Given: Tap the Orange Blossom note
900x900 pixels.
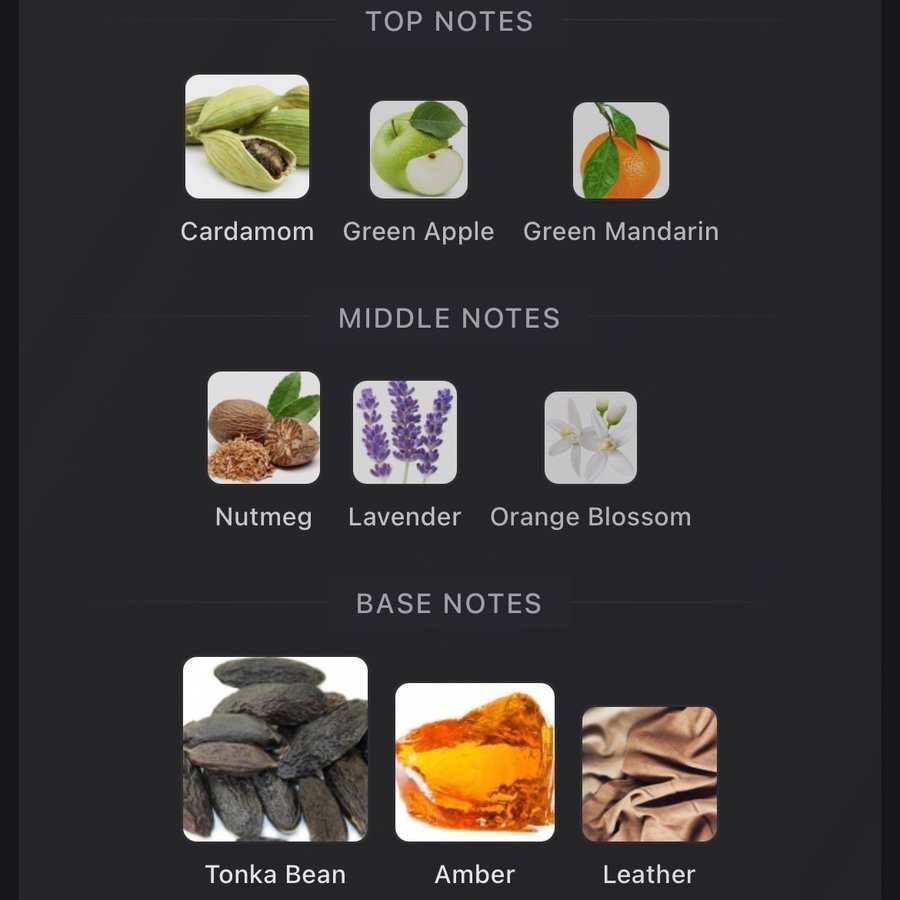Looking at the screenshot, I should point(590,438).
